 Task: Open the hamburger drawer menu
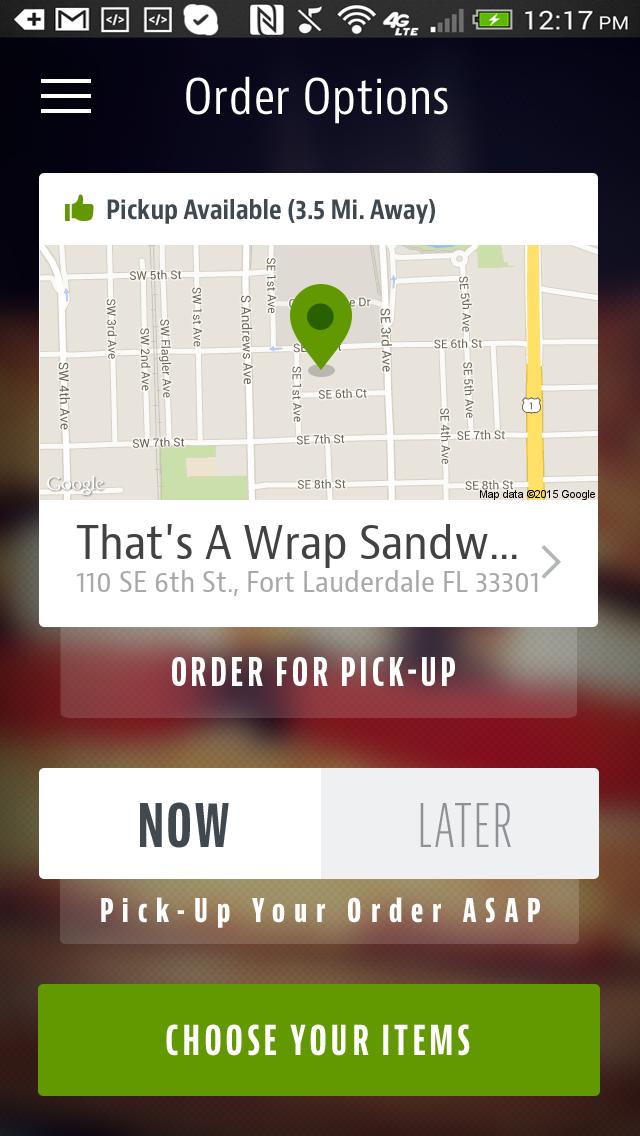tap(66, 96)
